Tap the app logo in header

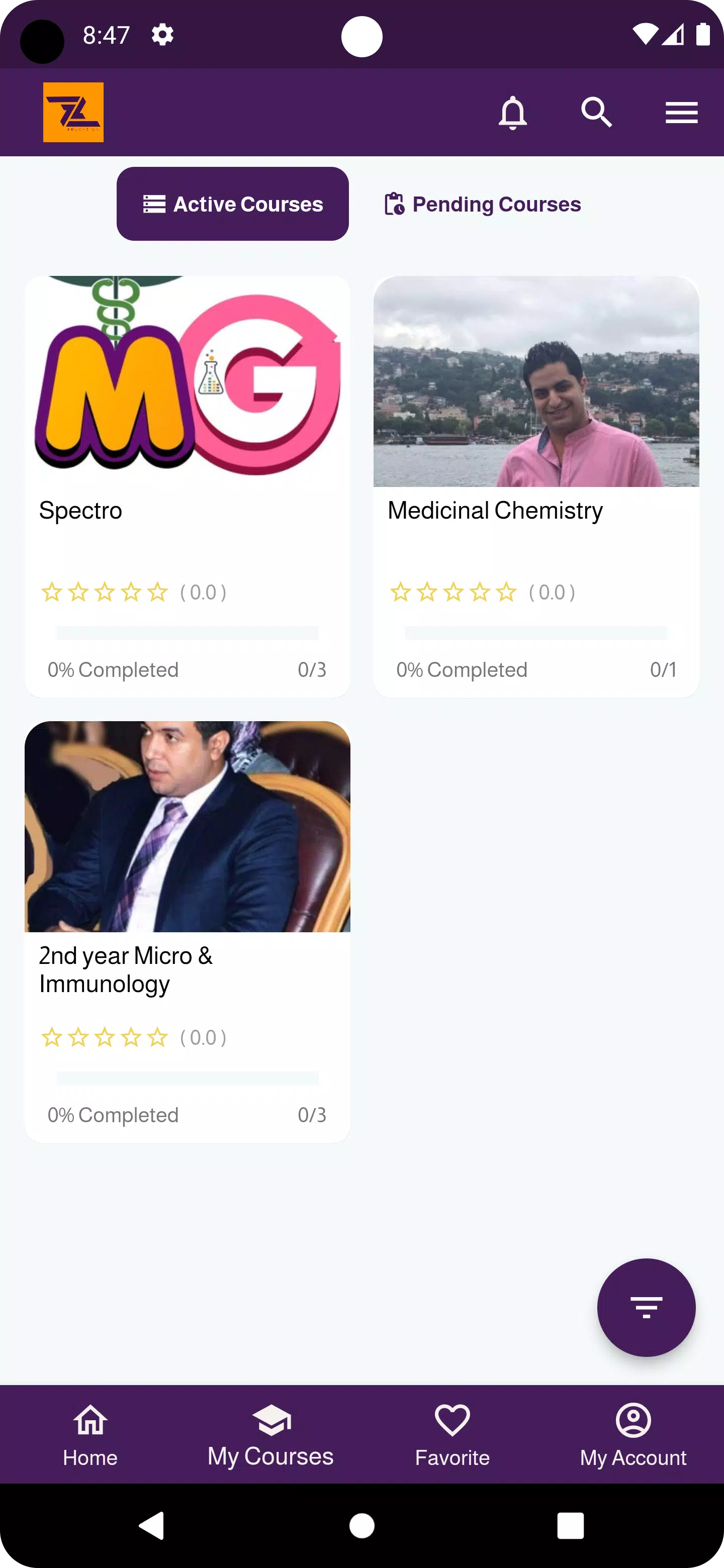[x=73, y=113]
